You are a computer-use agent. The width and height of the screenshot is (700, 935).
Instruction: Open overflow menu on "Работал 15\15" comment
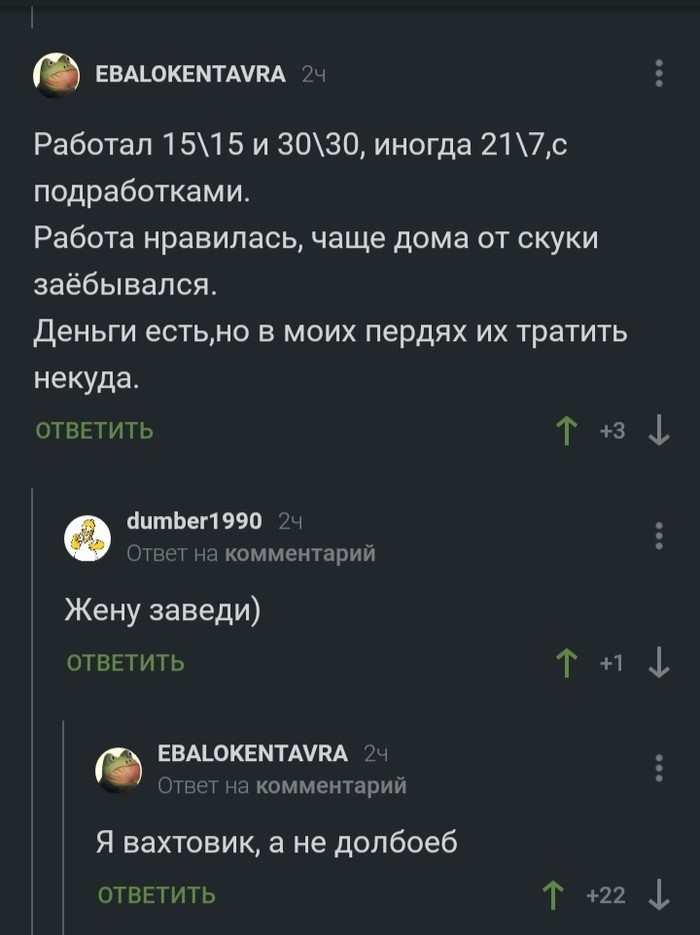coord(658,75)
